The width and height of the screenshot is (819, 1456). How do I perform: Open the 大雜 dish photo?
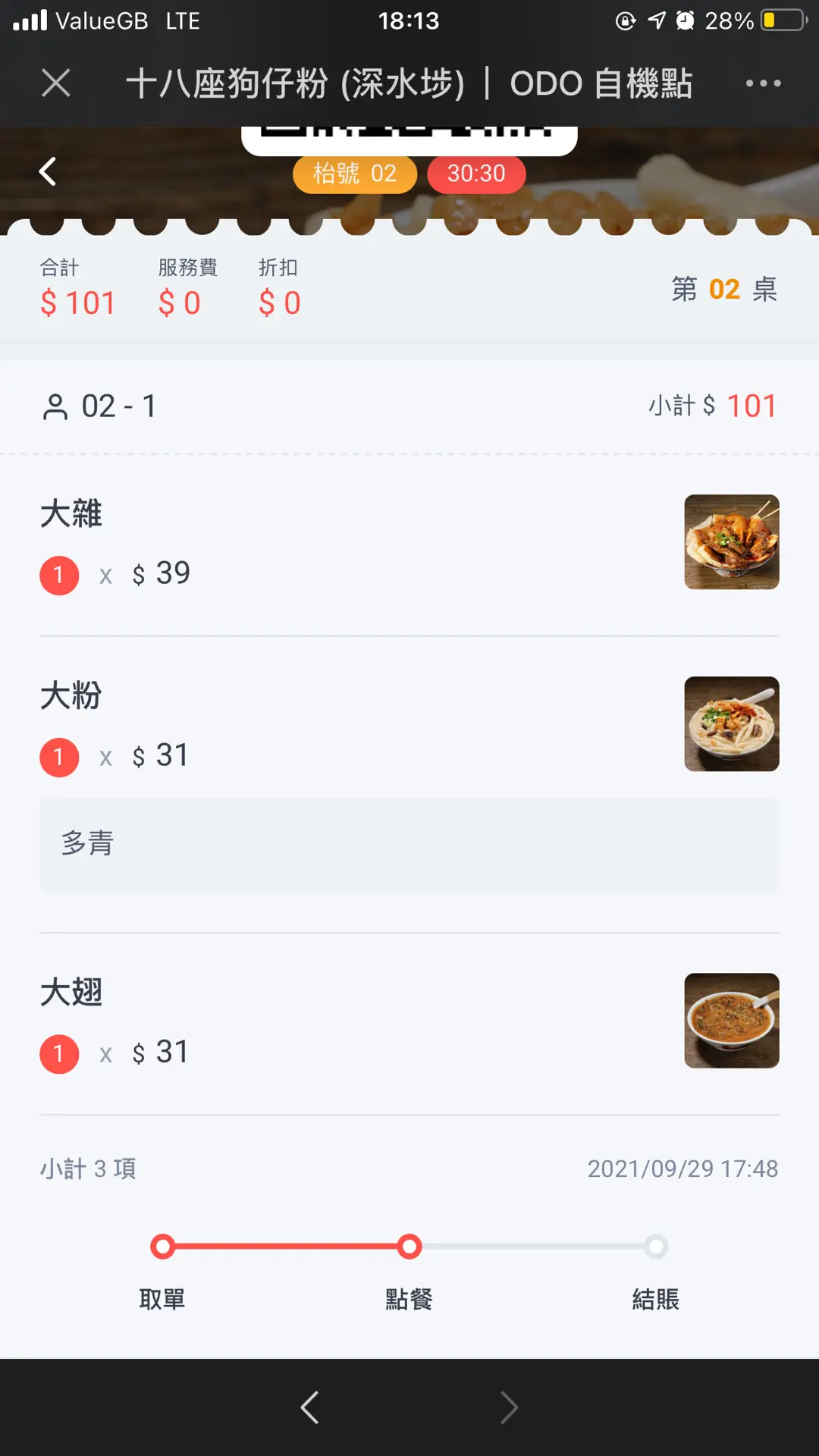(731, 542)
